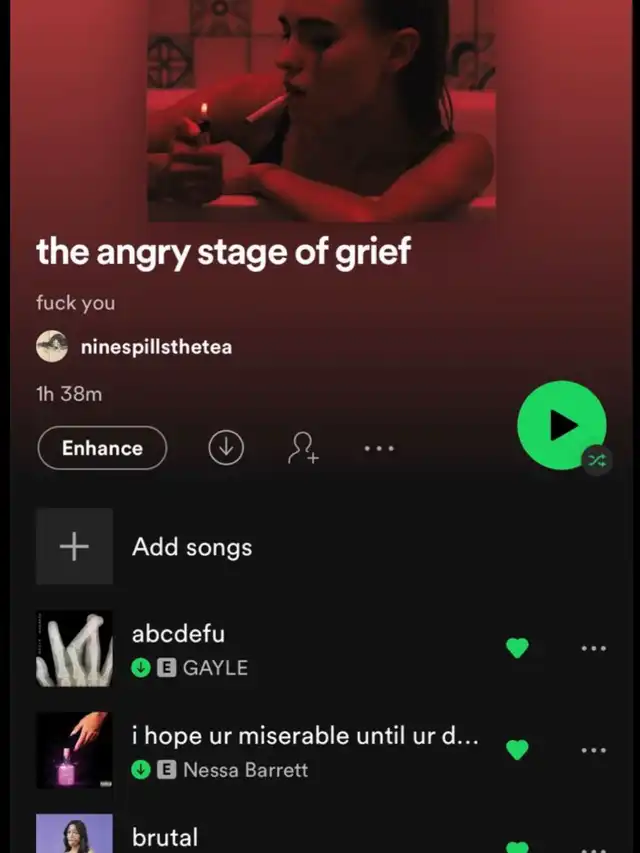
Task: Tap Add songs
Action: coord(191,547)
